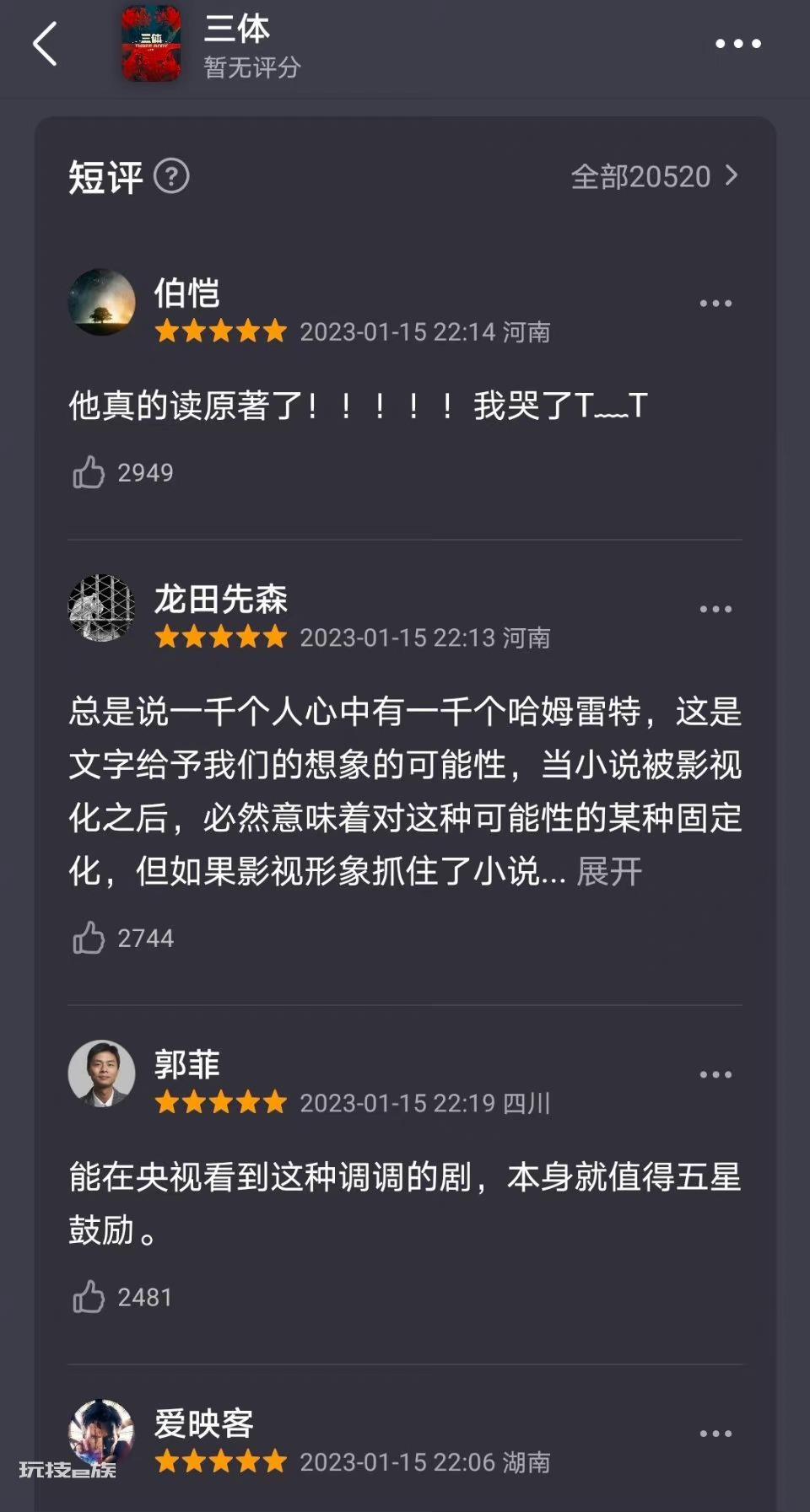Image resolution: width=810 pixels, height=1512 pixels.
Task: Open 龙田先森's profile avatar
Action: coord(101,608)
